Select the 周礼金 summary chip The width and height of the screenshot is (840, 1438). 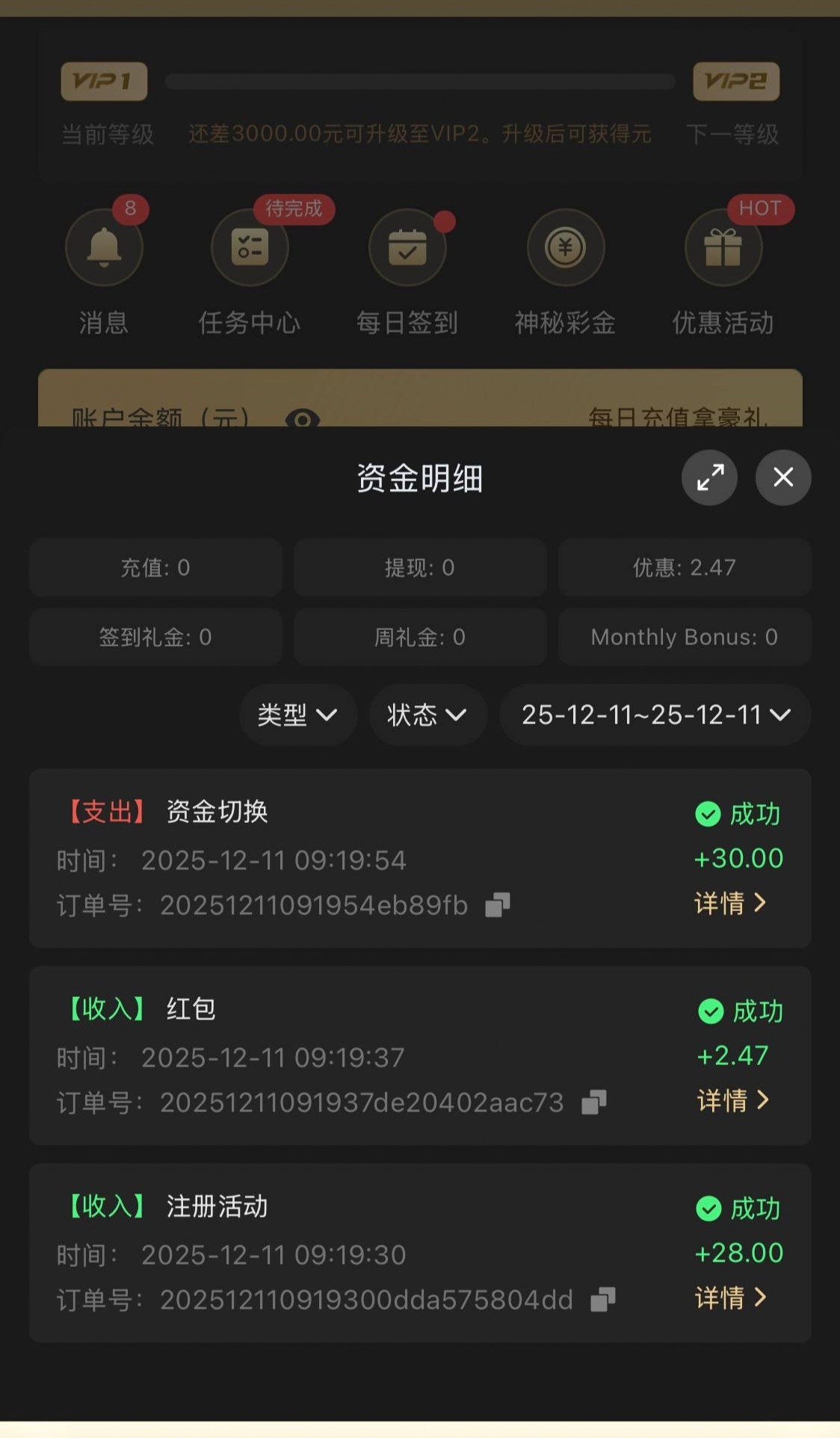pyautogui.click(x=420, y=637)
